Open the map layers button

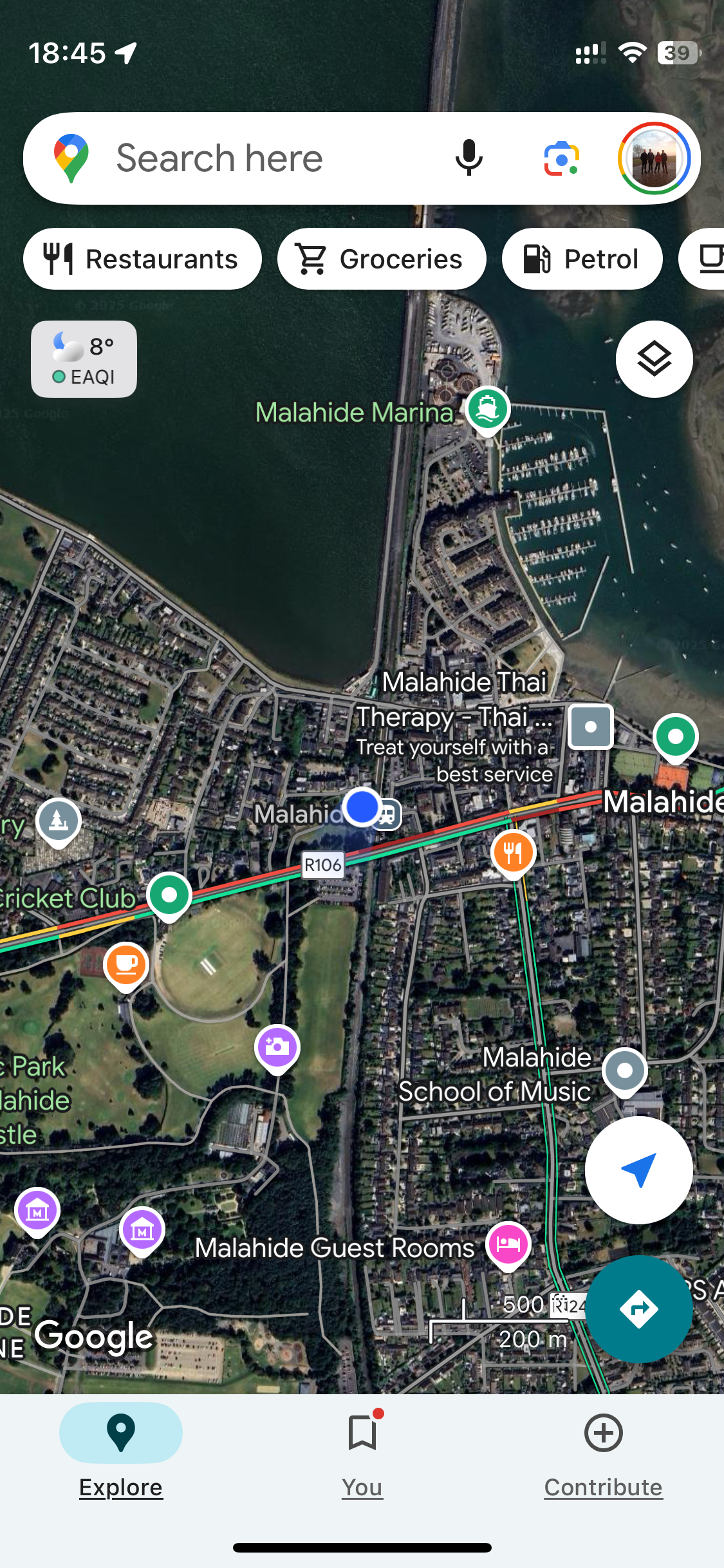pyautogui.click(x=654, y=359)
